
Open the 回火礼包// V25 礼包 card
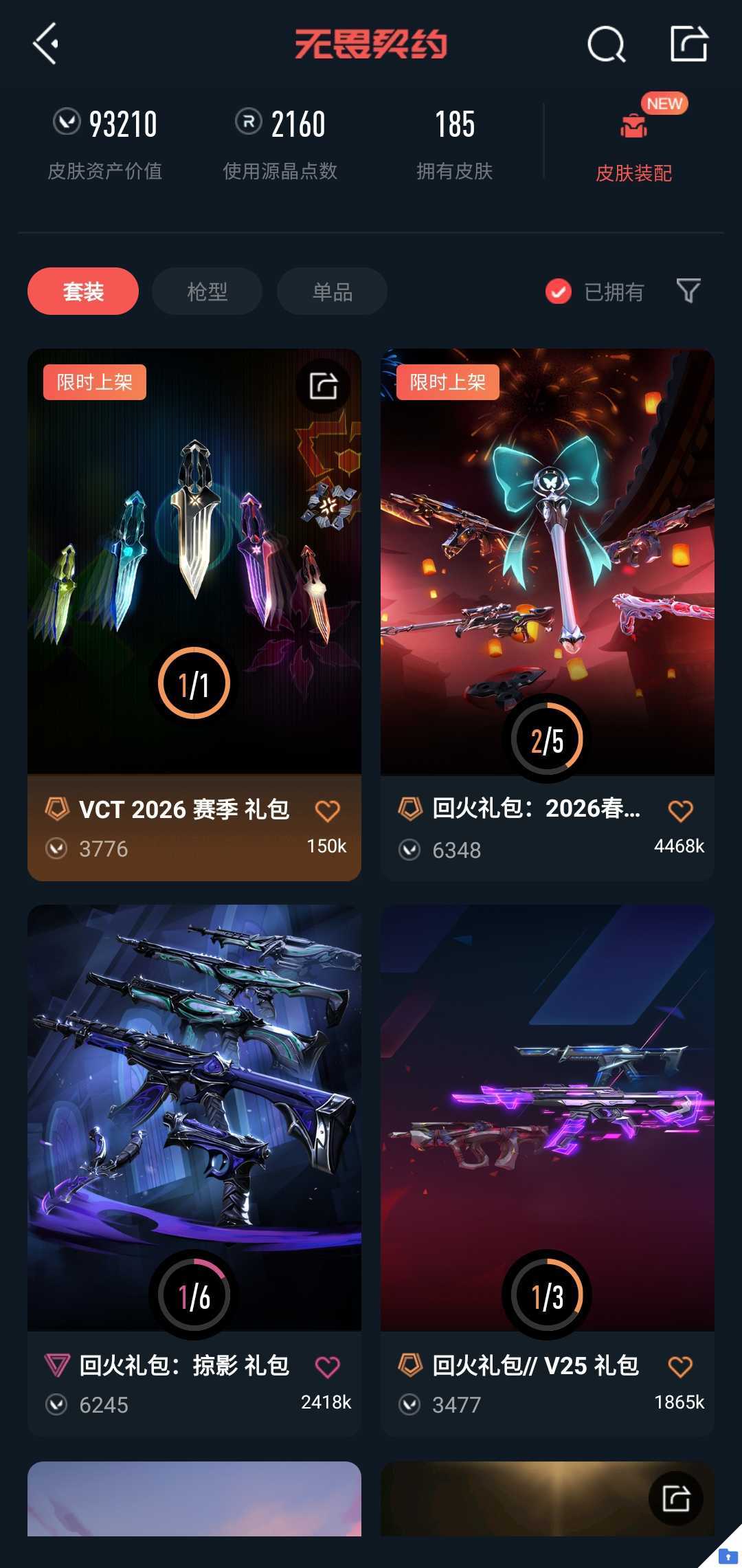click(x=547, y=1114)
